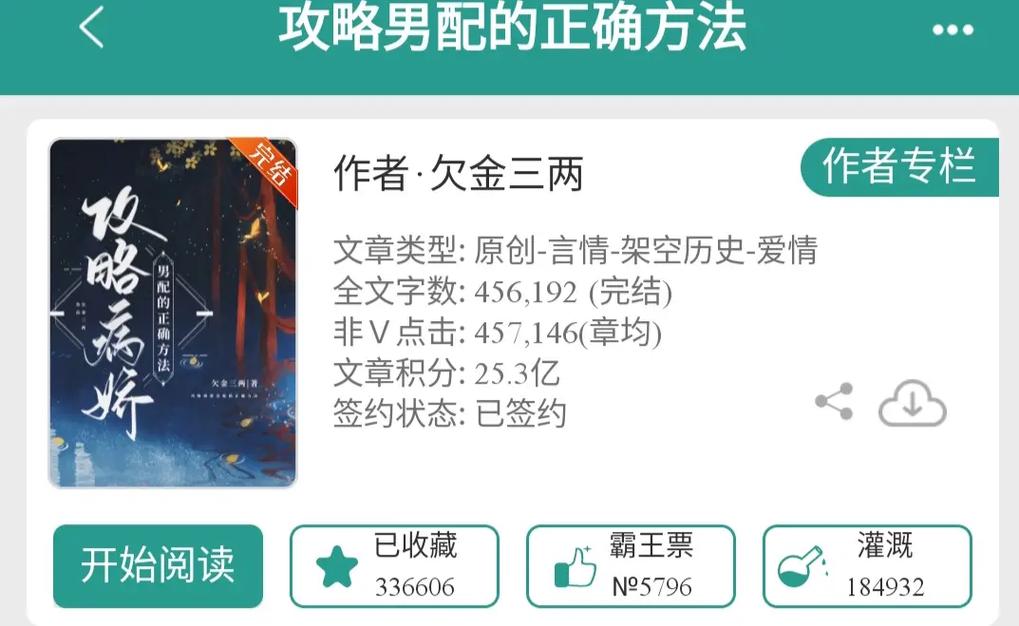The height and width of the screenshot is (626, 1019).
Task: Tap the 灌溉 nutrient button
Action: click(867, 566)
